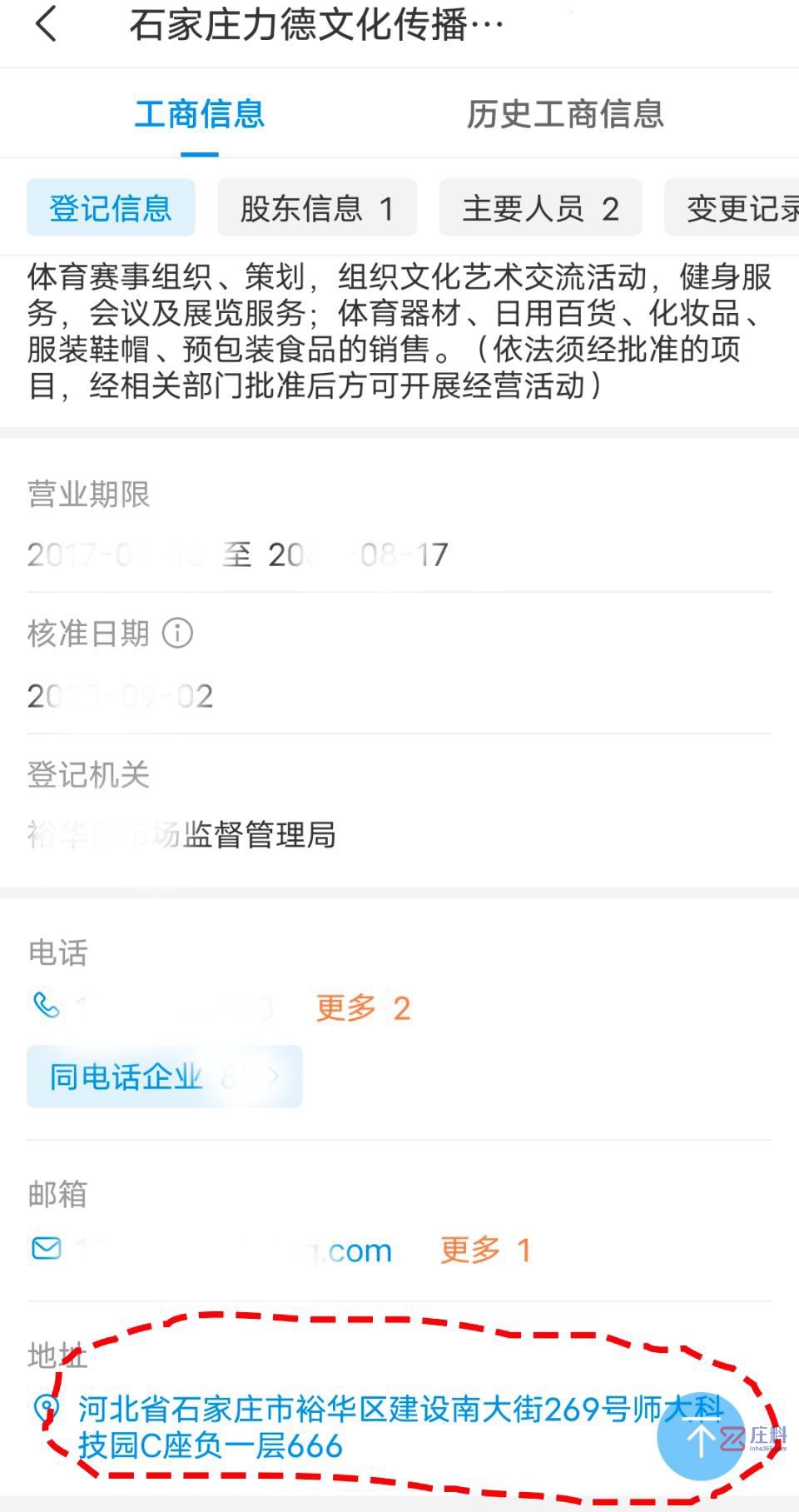Show 更多 2 phone numbers

[x=363, y=1007]
